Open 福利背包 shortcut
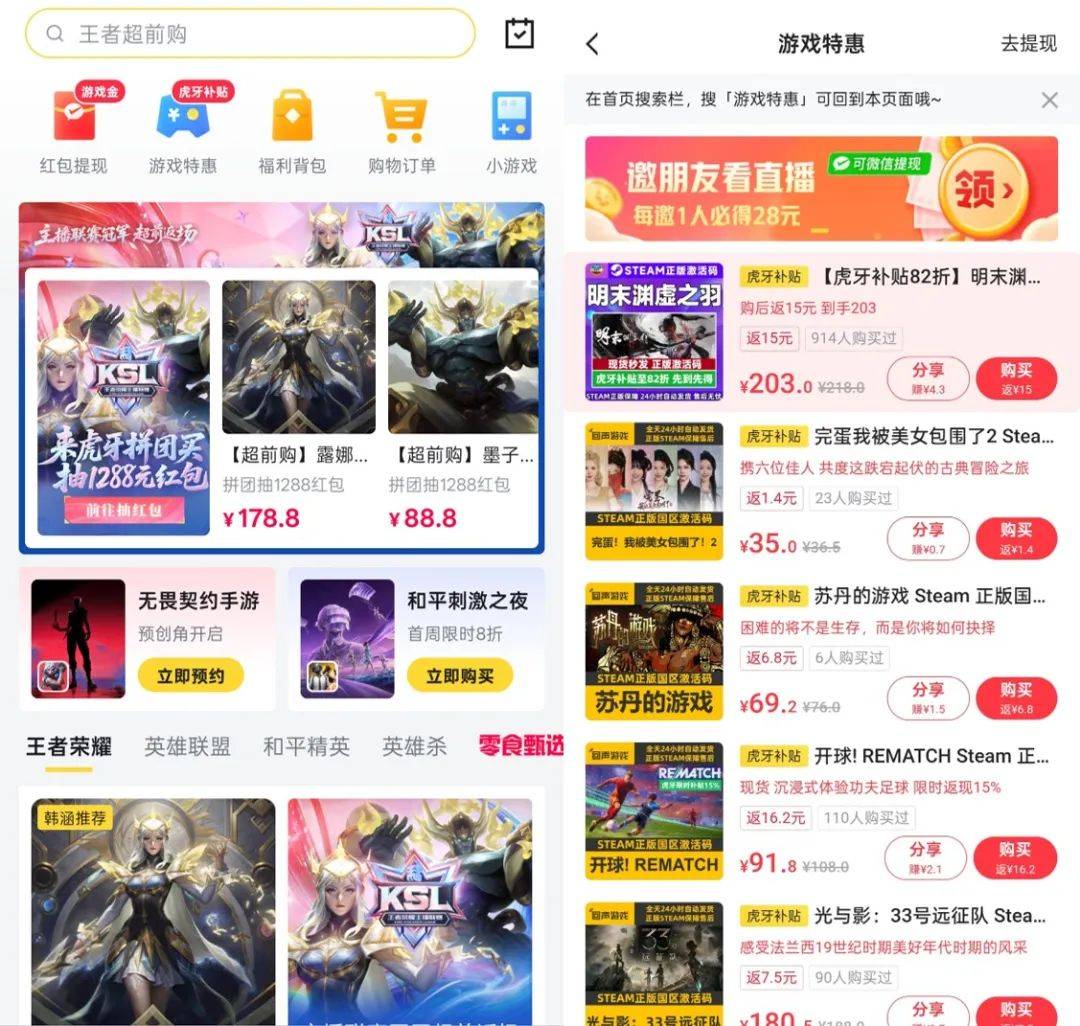This screenshot has height=1026, width=1080. (292, 132)
